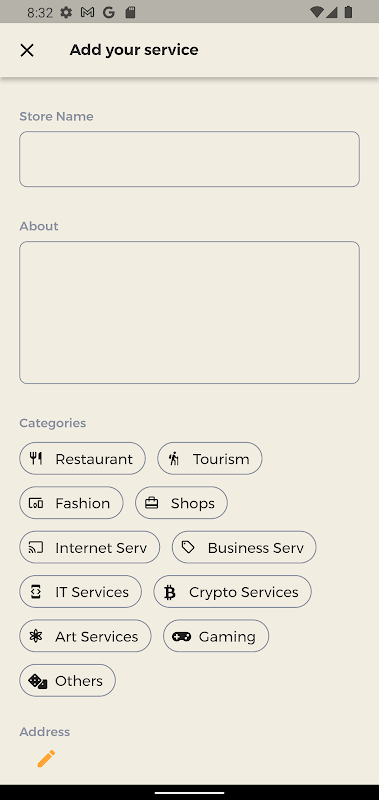Select the Shops category

coord(181,503)
